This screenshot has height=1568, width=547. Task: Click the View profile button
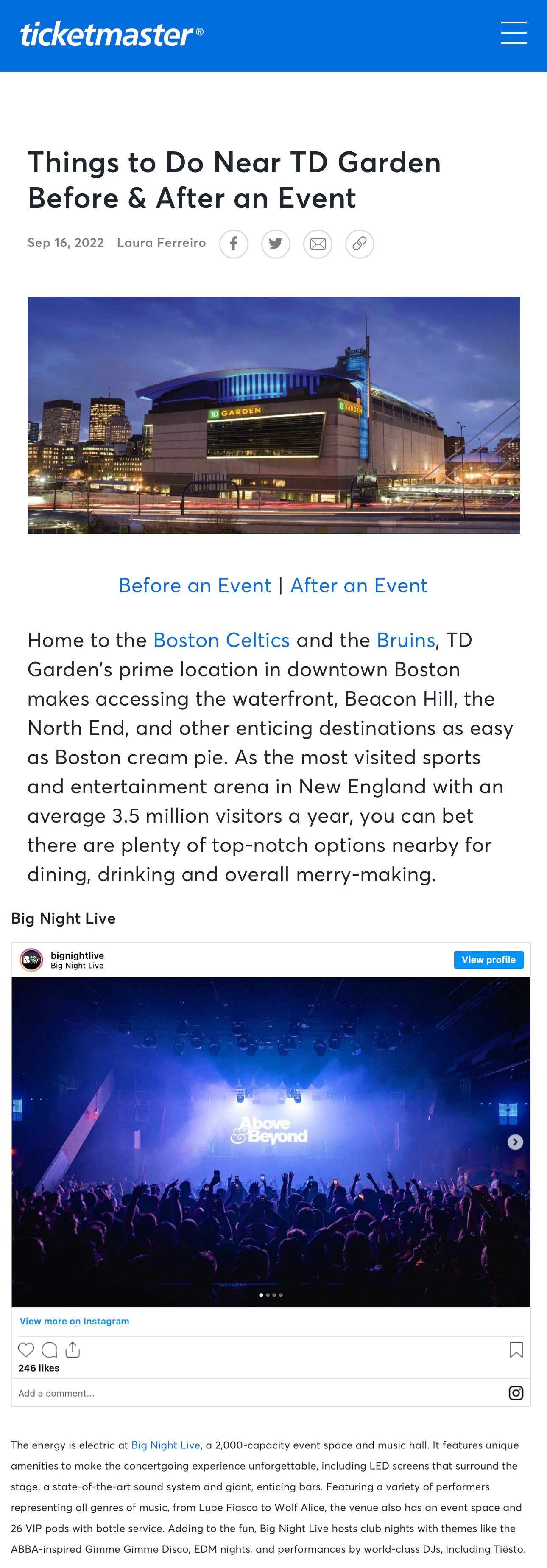[x=488, y=959]
